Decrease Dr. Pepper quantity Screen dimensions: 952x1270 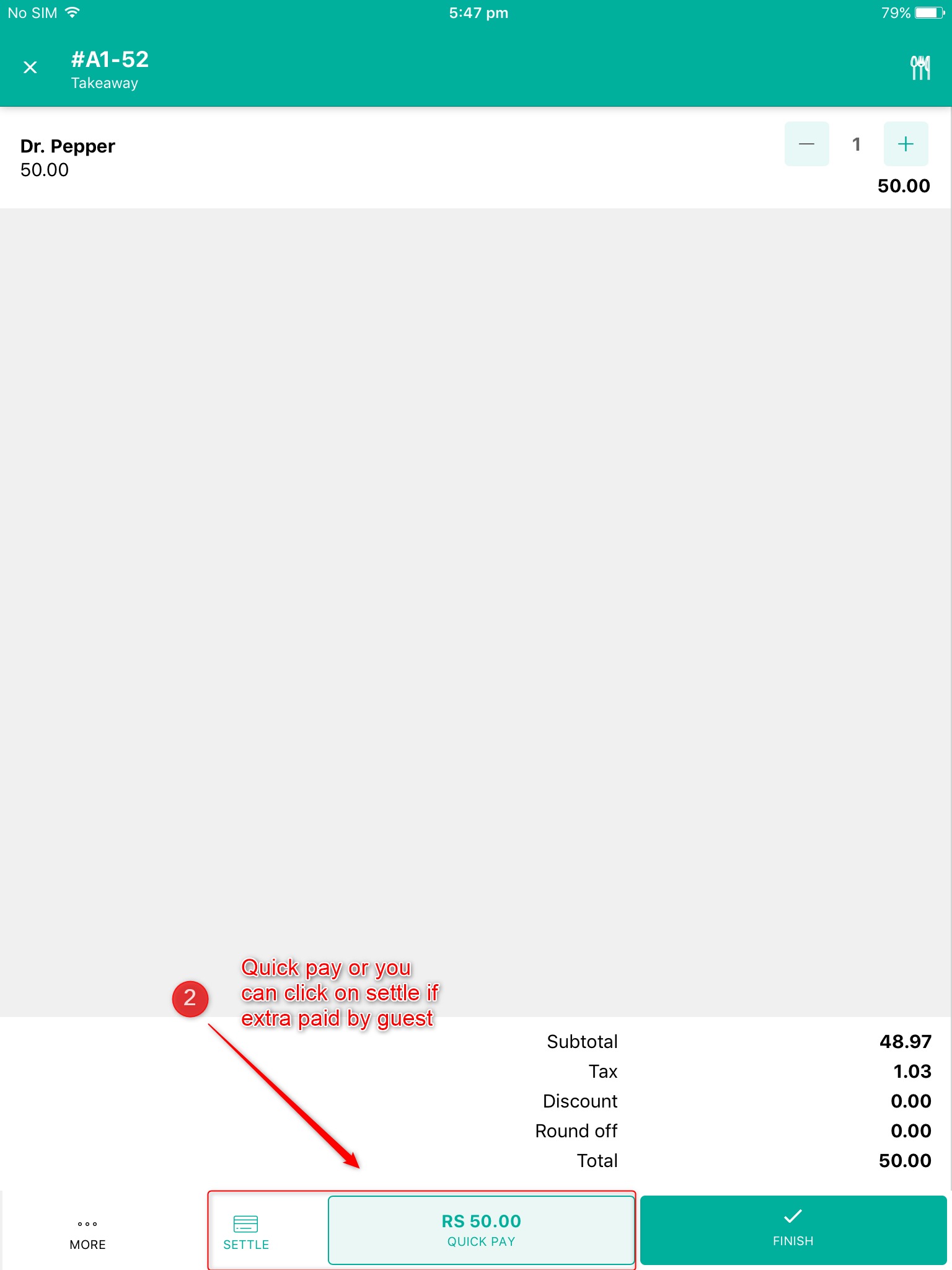tap(806, 144)
